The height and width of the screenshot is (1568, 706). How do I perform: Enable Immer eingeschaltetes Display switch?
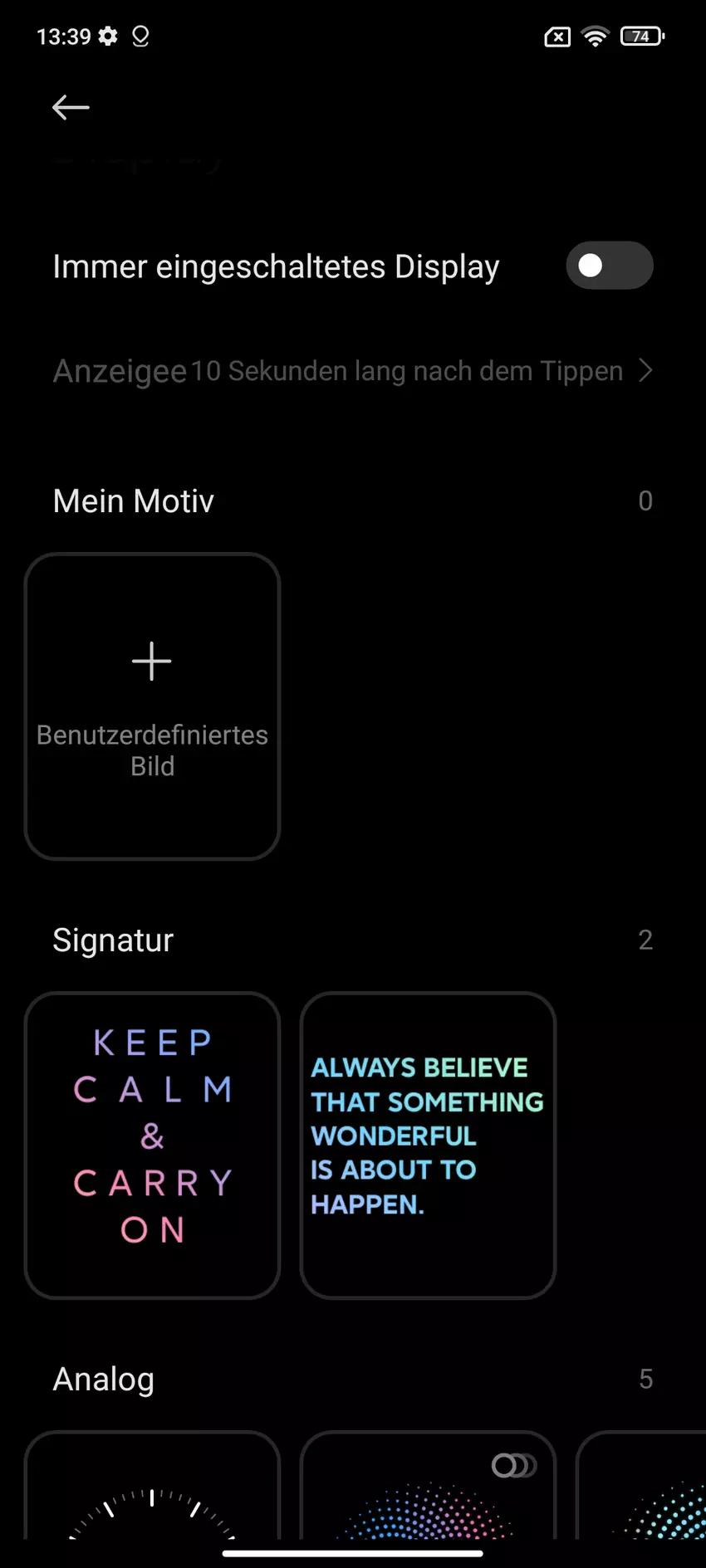click(x=609, y=266)
